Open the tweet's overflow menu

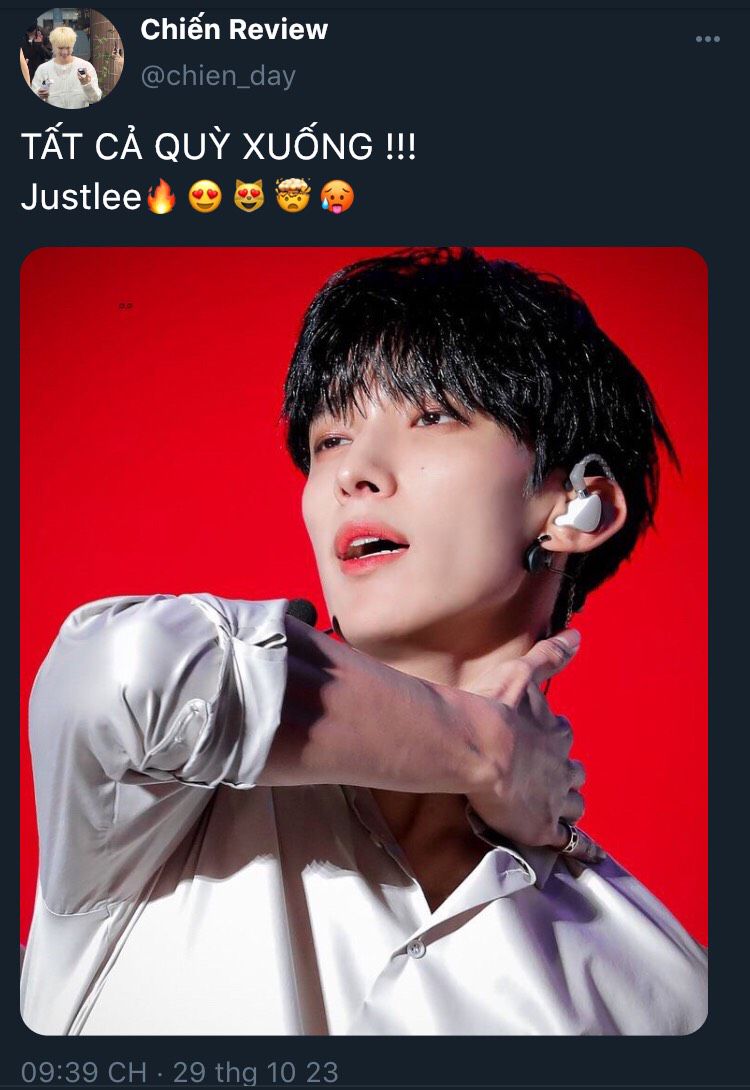pyautogui.click(x=707, y=39)
